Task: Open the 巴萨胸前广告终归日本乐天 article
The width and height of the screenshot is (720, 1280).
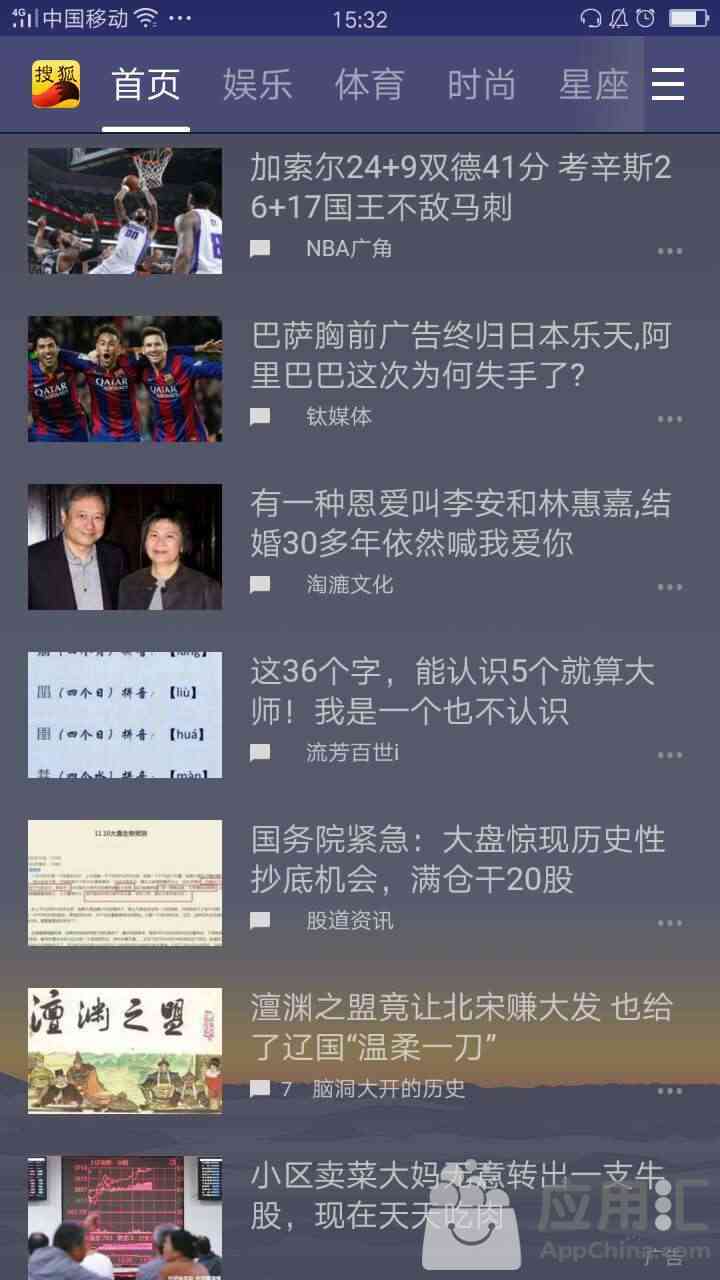Action: click(x=460, y=356)
